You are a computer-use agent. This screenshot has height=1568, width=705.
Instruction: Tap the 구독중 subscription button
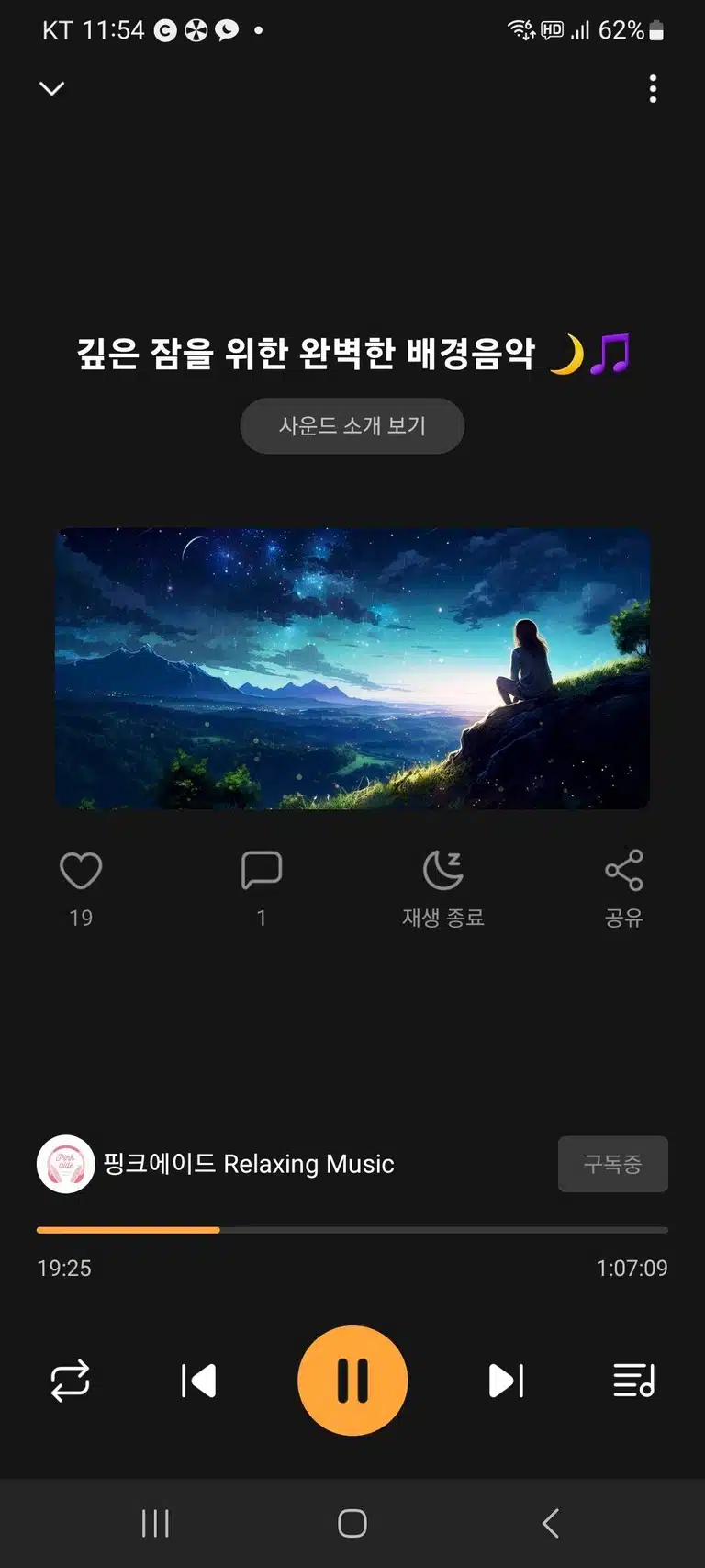pyautogui.click(x=613, y=1164)
